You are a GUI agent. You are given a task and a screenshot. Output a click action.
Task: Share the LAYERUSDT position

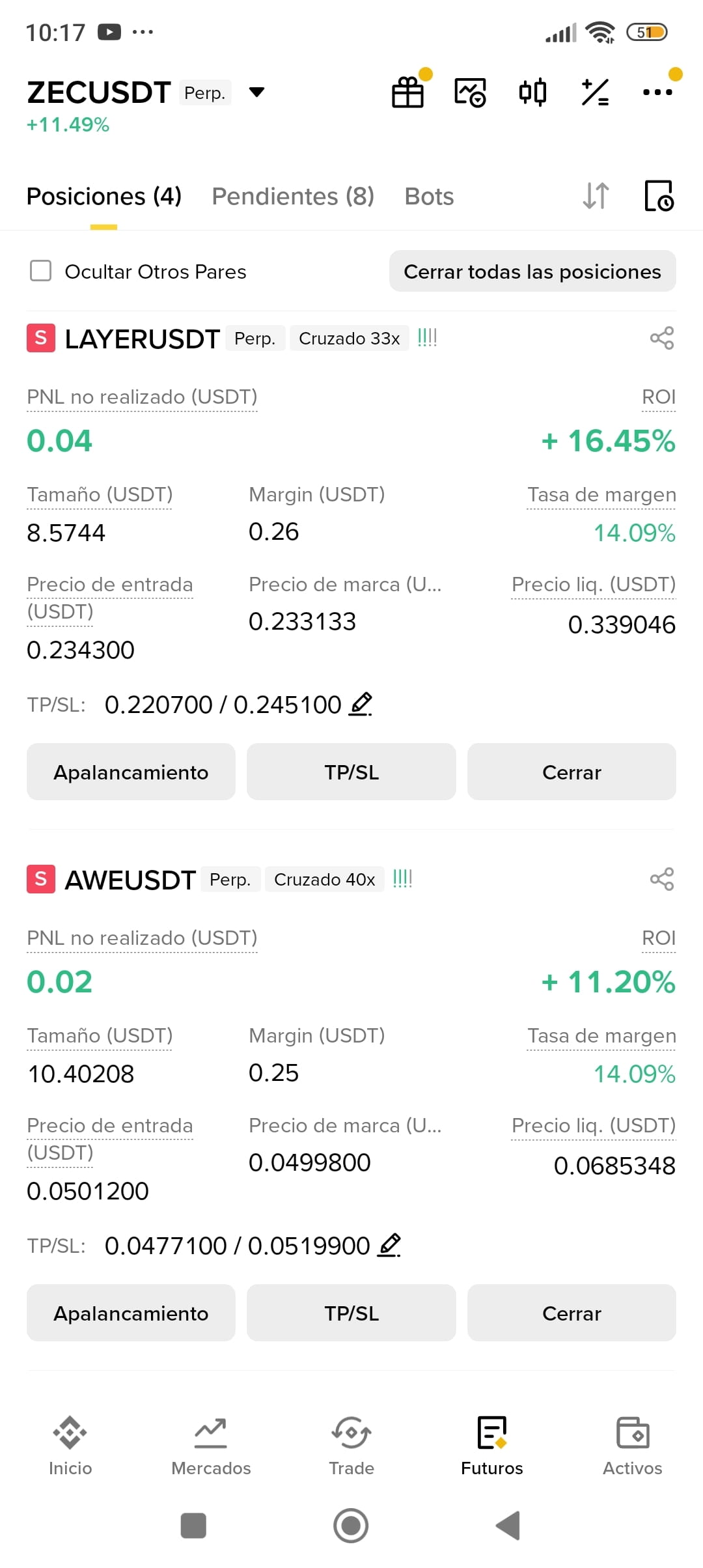[x=662, y=338]
